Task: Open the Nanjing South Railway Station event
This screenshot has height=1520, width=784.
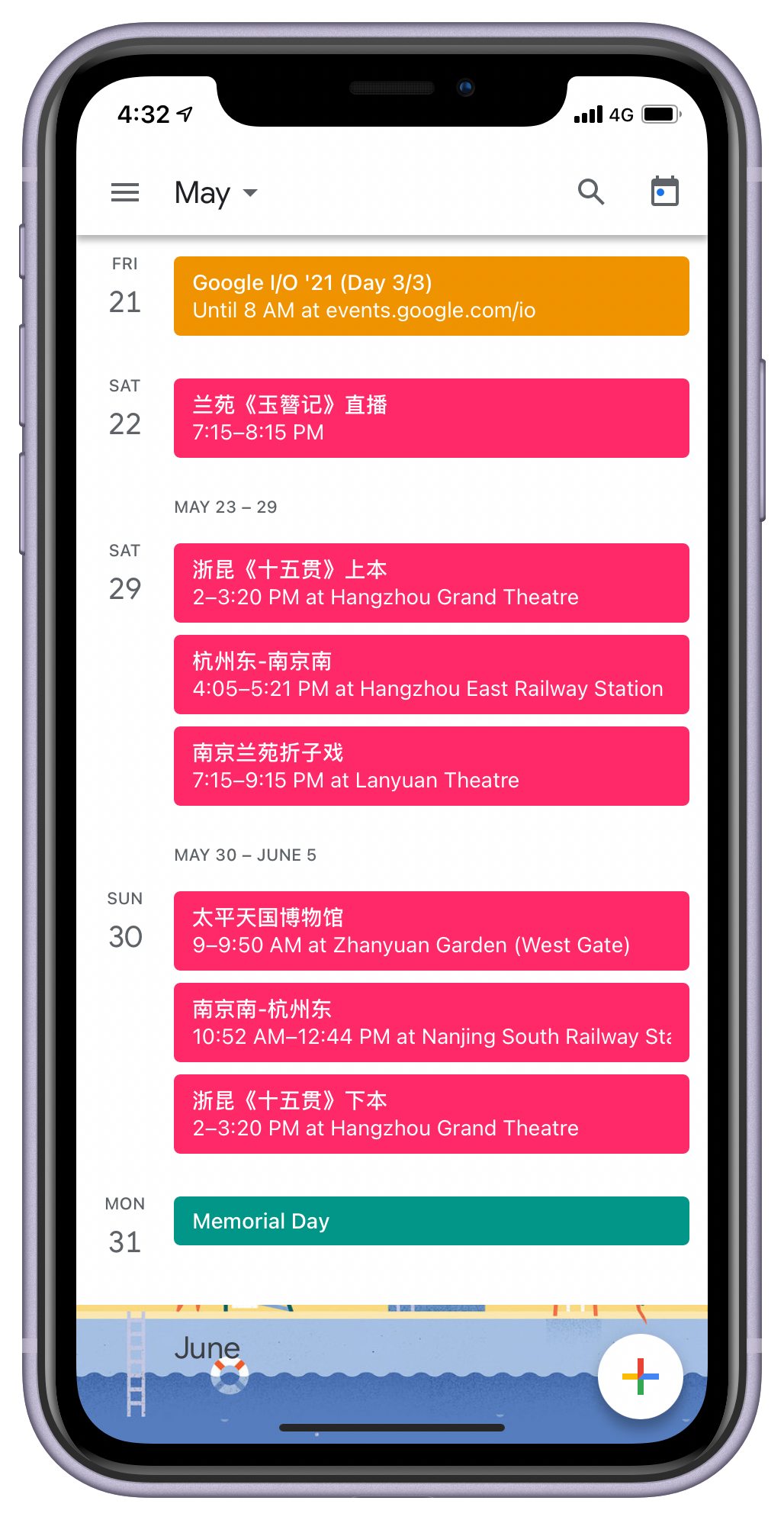Action: click(x=431, y=1022)
